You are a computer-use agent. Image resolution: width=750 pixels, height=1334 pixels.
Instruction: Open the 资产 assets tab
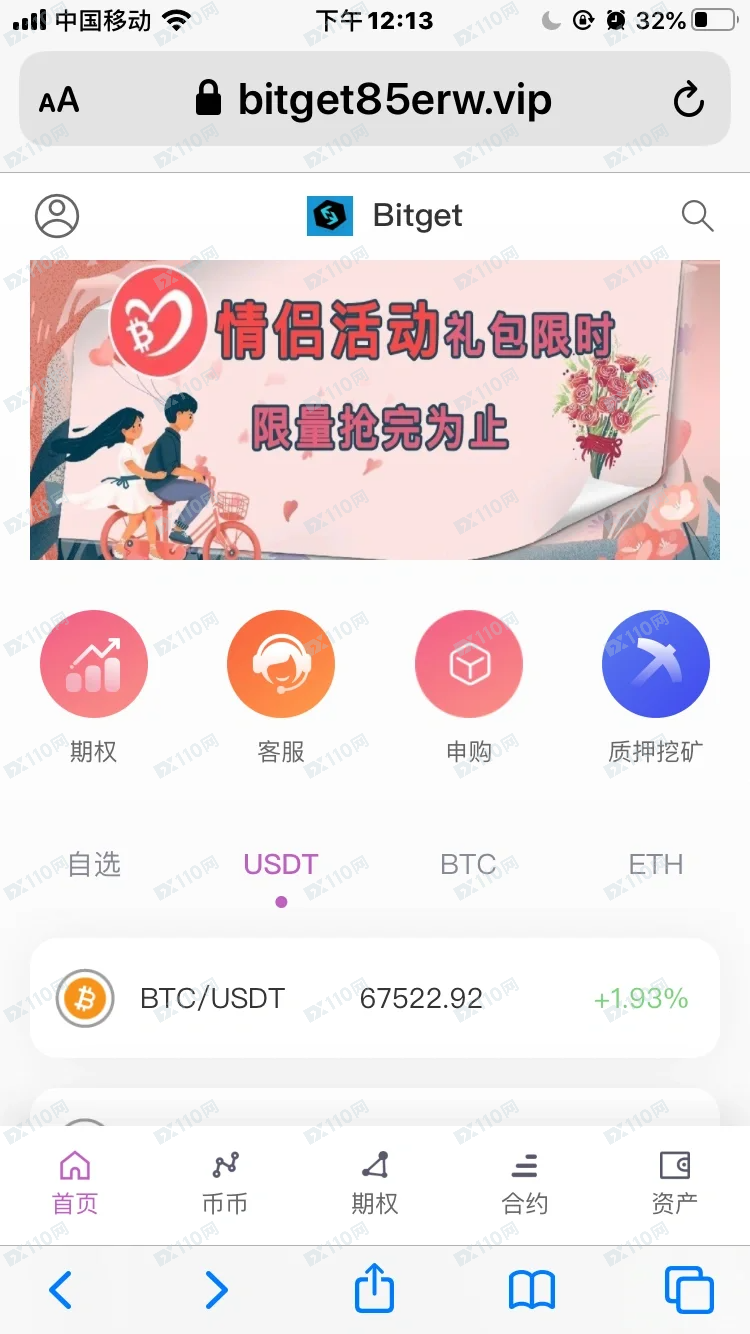675,1183
